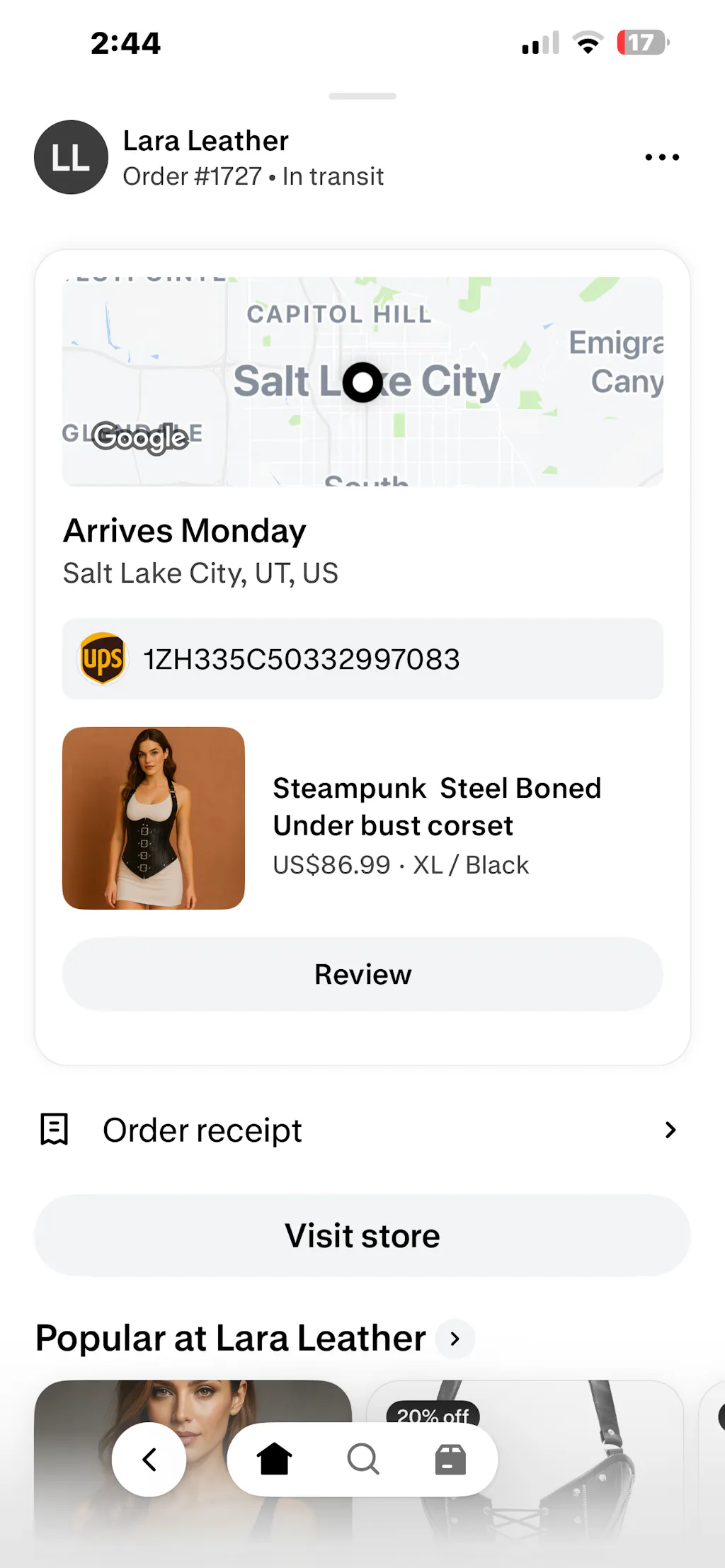
Task: Switch to the Orders package tab
Action: 450,1459
